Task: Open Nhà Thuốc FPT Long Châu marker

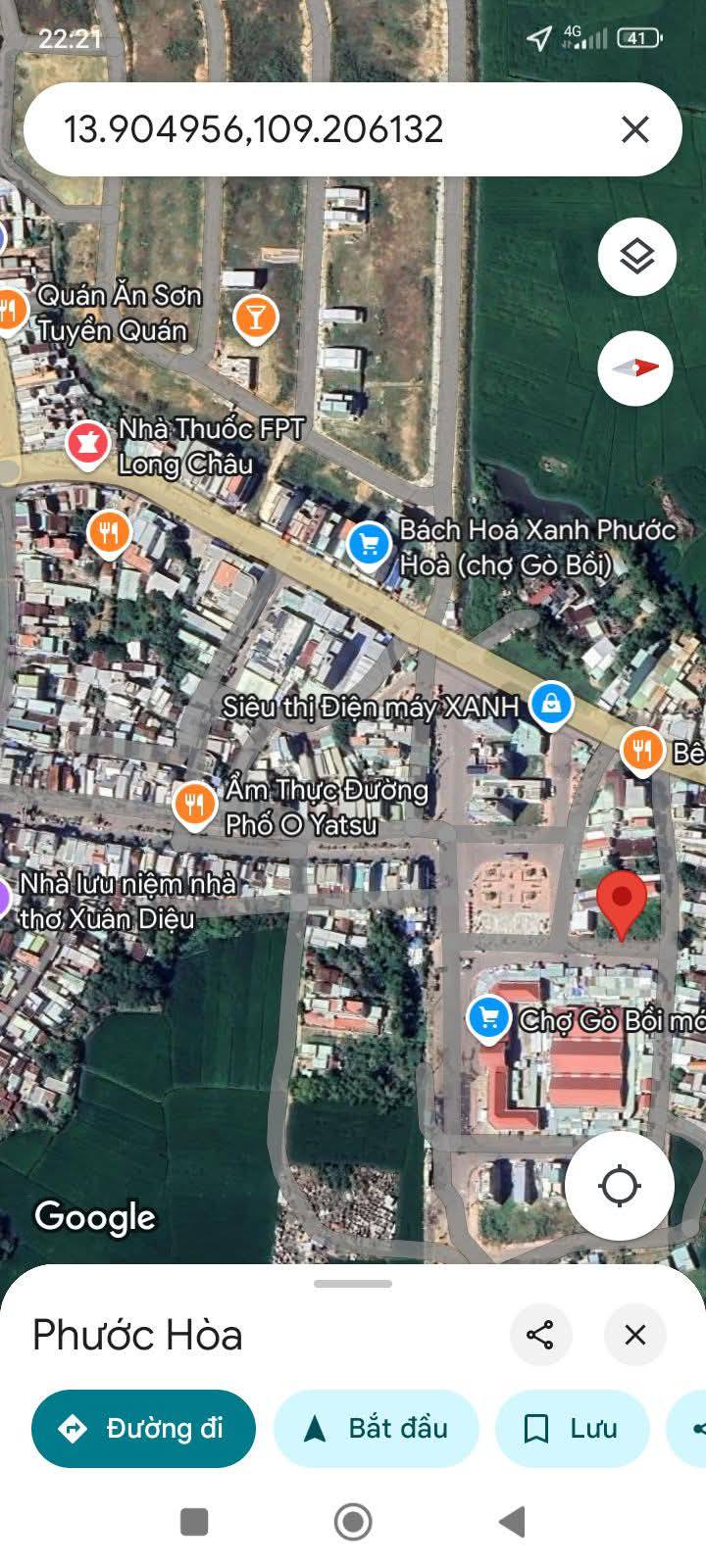Action: (86, 443)
